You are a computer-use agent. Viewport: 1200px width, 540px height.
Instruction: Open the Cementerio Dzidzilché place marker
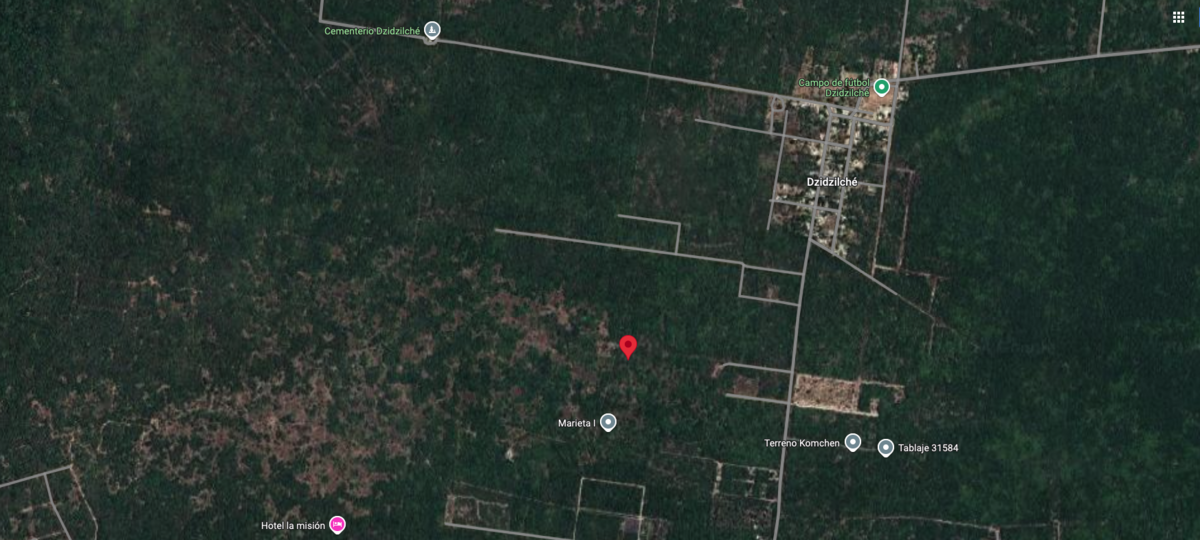tap(432, 31)
